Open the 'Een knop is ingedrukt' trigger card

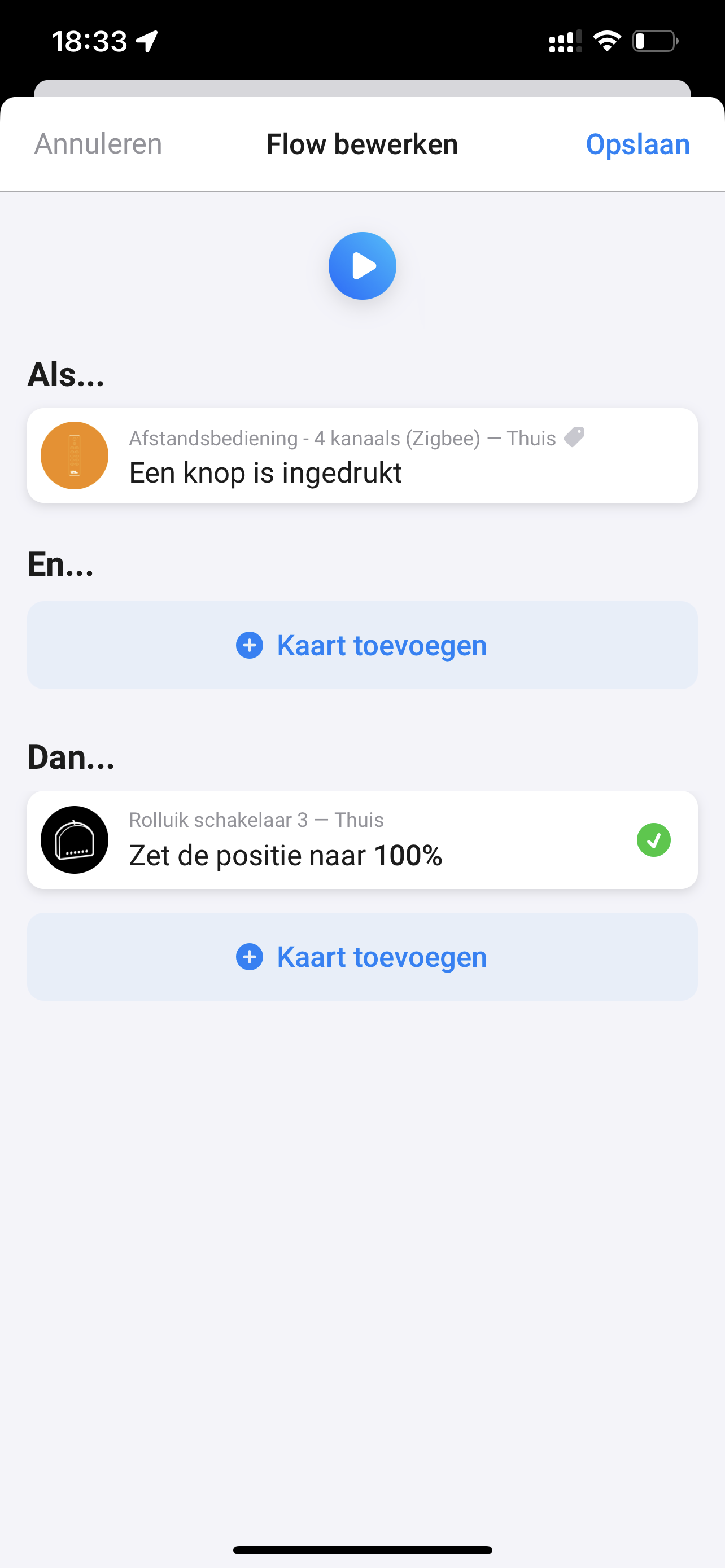pyautogui.click(x=362, y=455)
